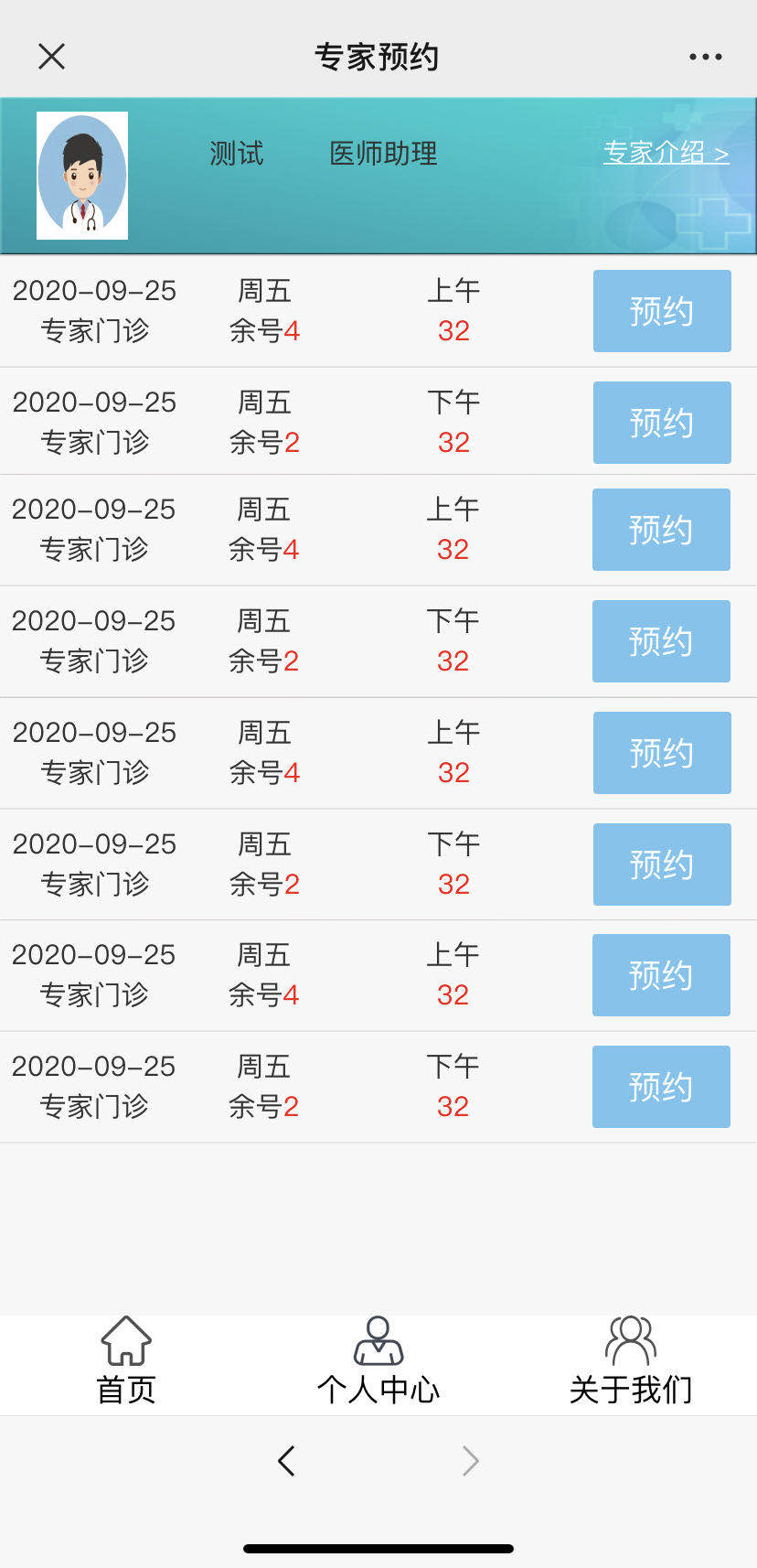
Task: Go back using the left chevron
Action: 286,1461
